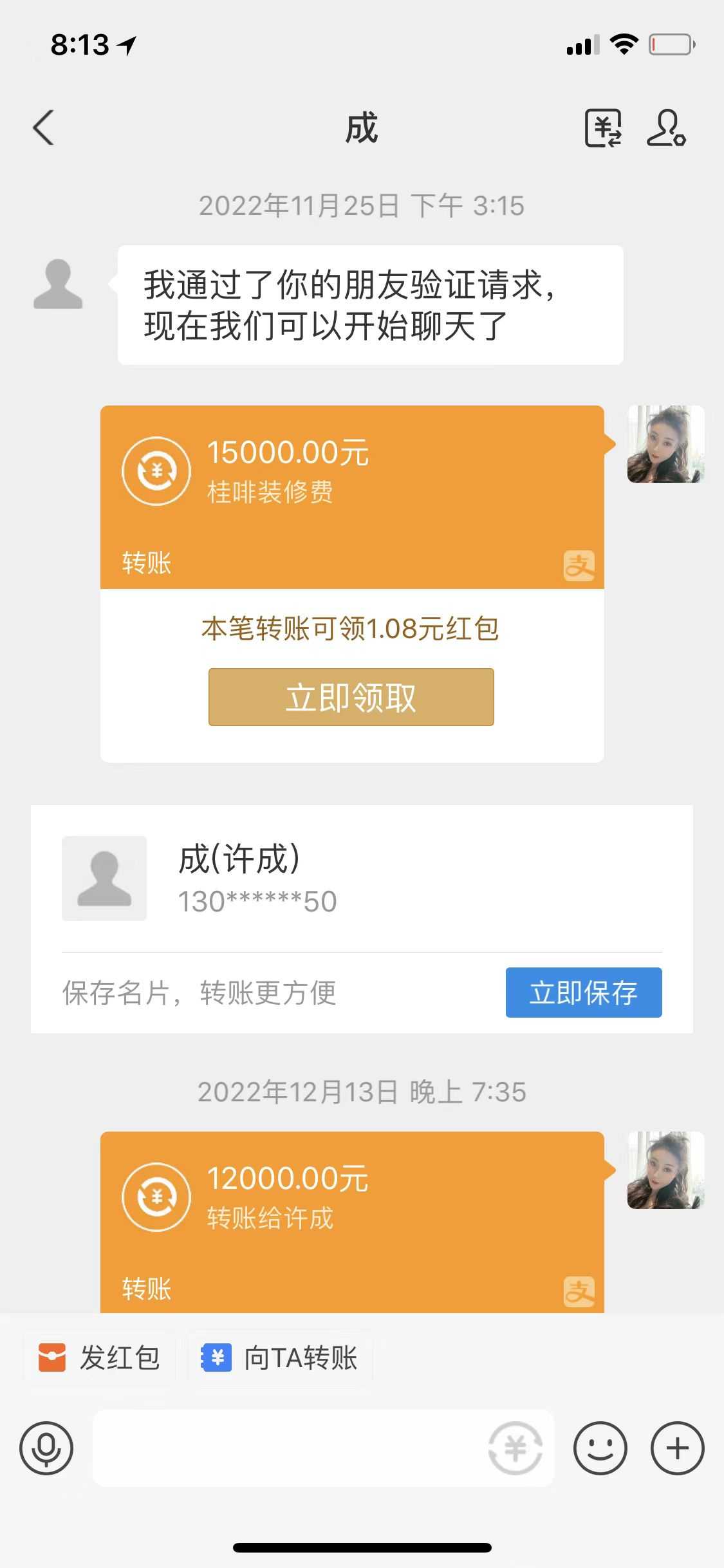Go back from the chat with 成
The height and width of the screenshot is (1568, 724).
point(43,127)
